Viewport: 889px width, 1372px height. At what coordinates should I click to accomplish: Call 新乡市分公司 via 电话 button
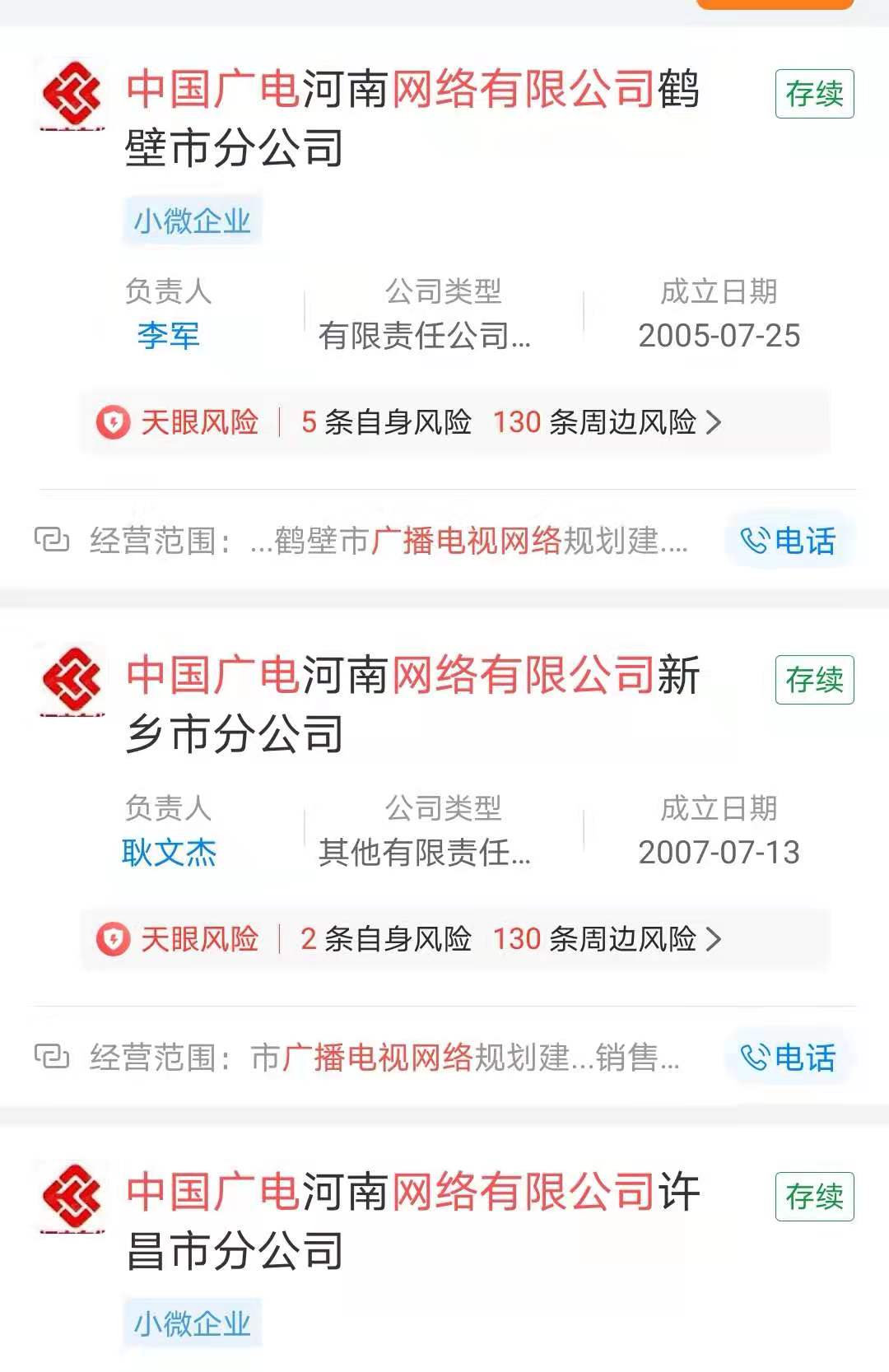click(789, 1058)
